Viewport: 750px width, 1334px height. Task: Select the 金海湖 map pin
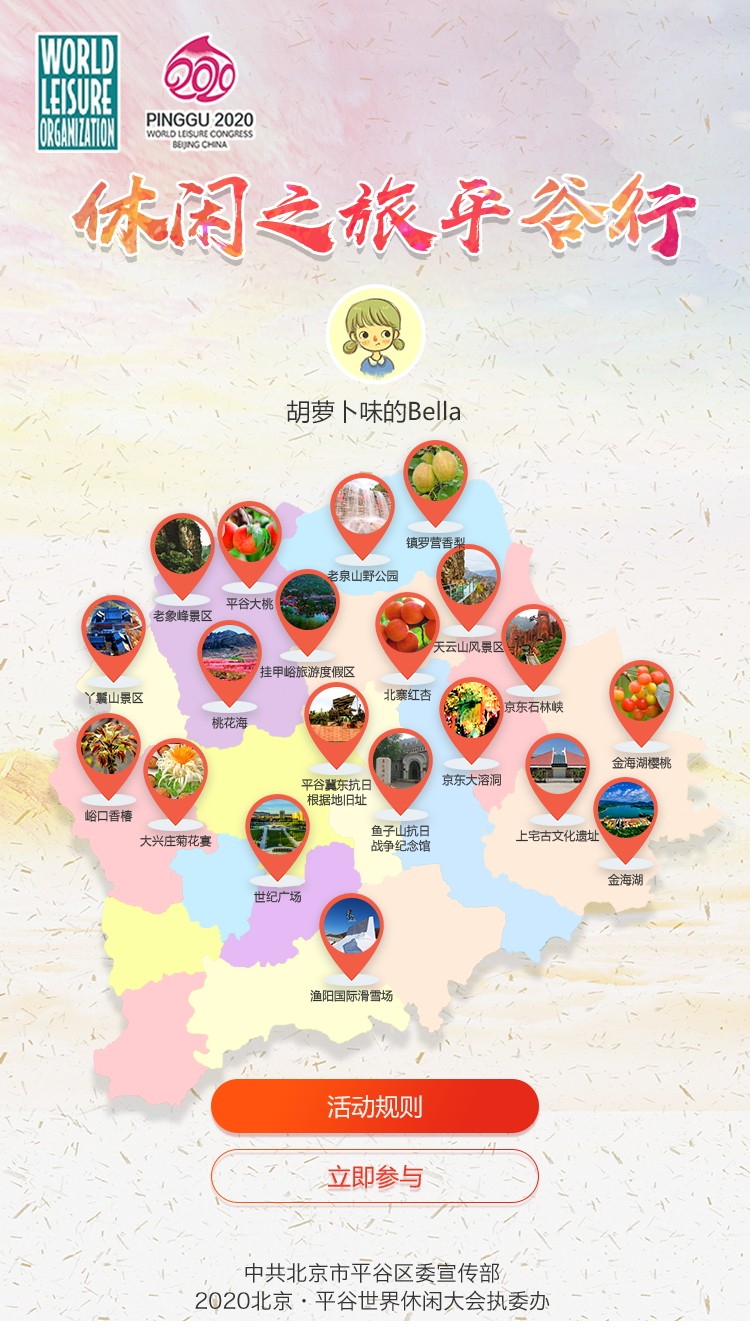point(626,812)
